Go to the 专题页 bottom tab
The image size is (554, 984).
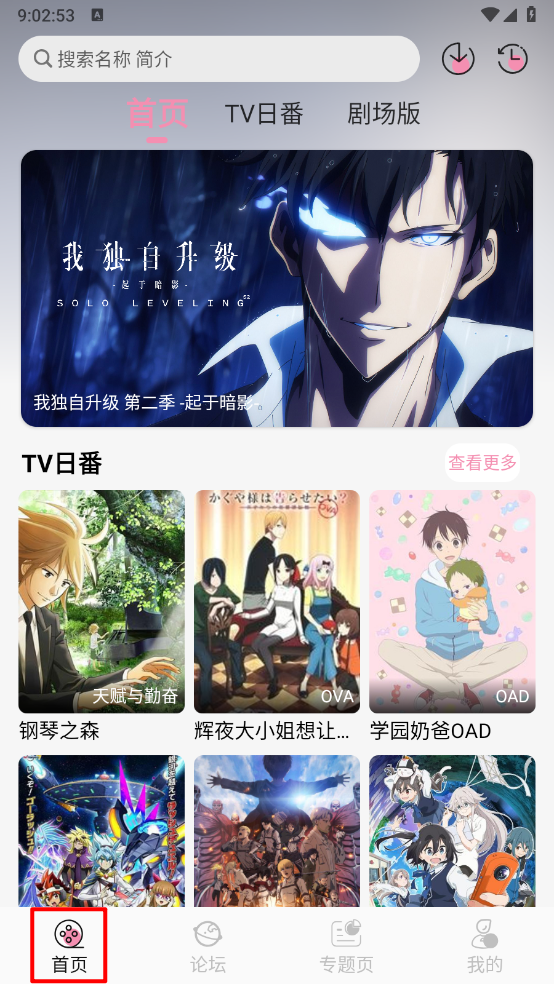pyautogui.click(x=346, y=946)
